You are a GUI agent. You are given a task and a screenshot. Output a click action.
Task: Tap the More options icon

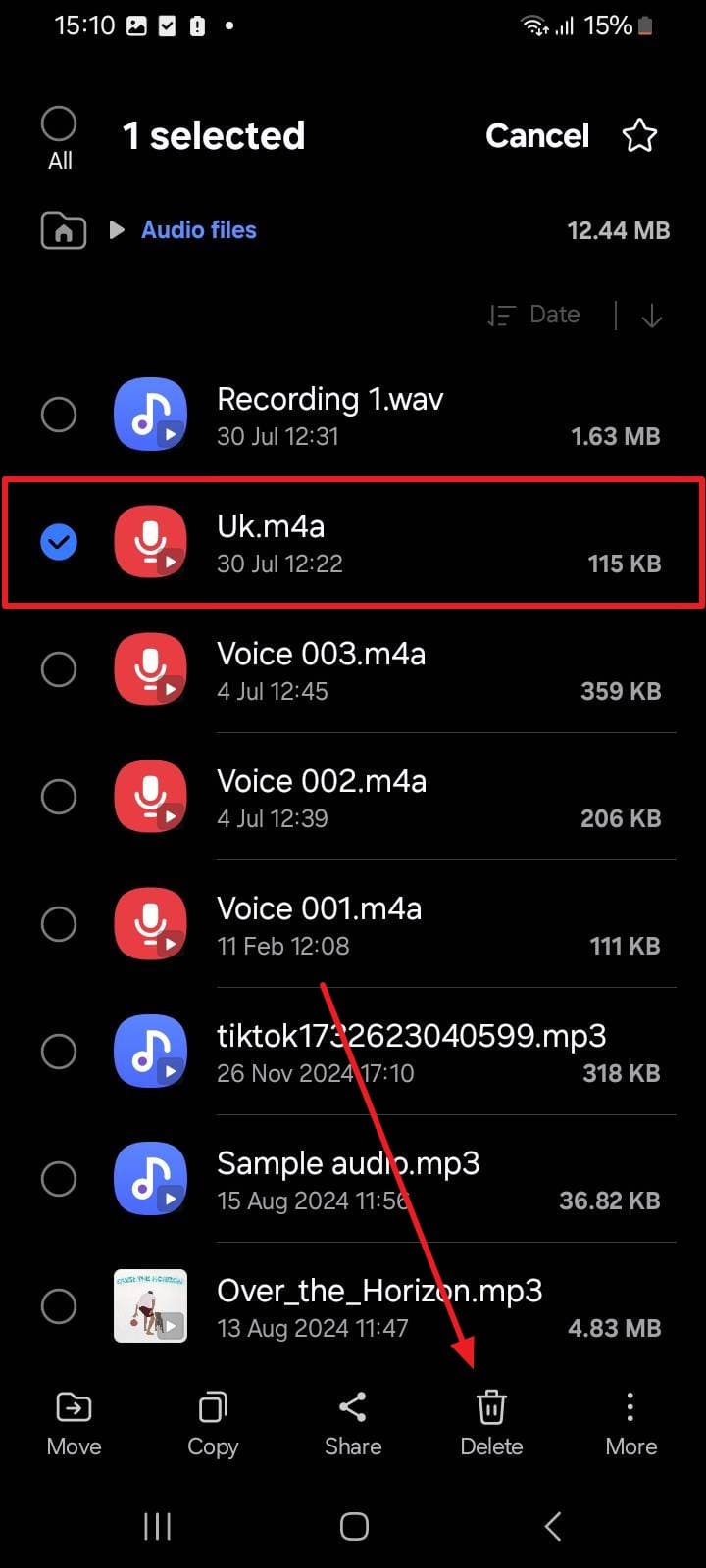(630, 1406)
